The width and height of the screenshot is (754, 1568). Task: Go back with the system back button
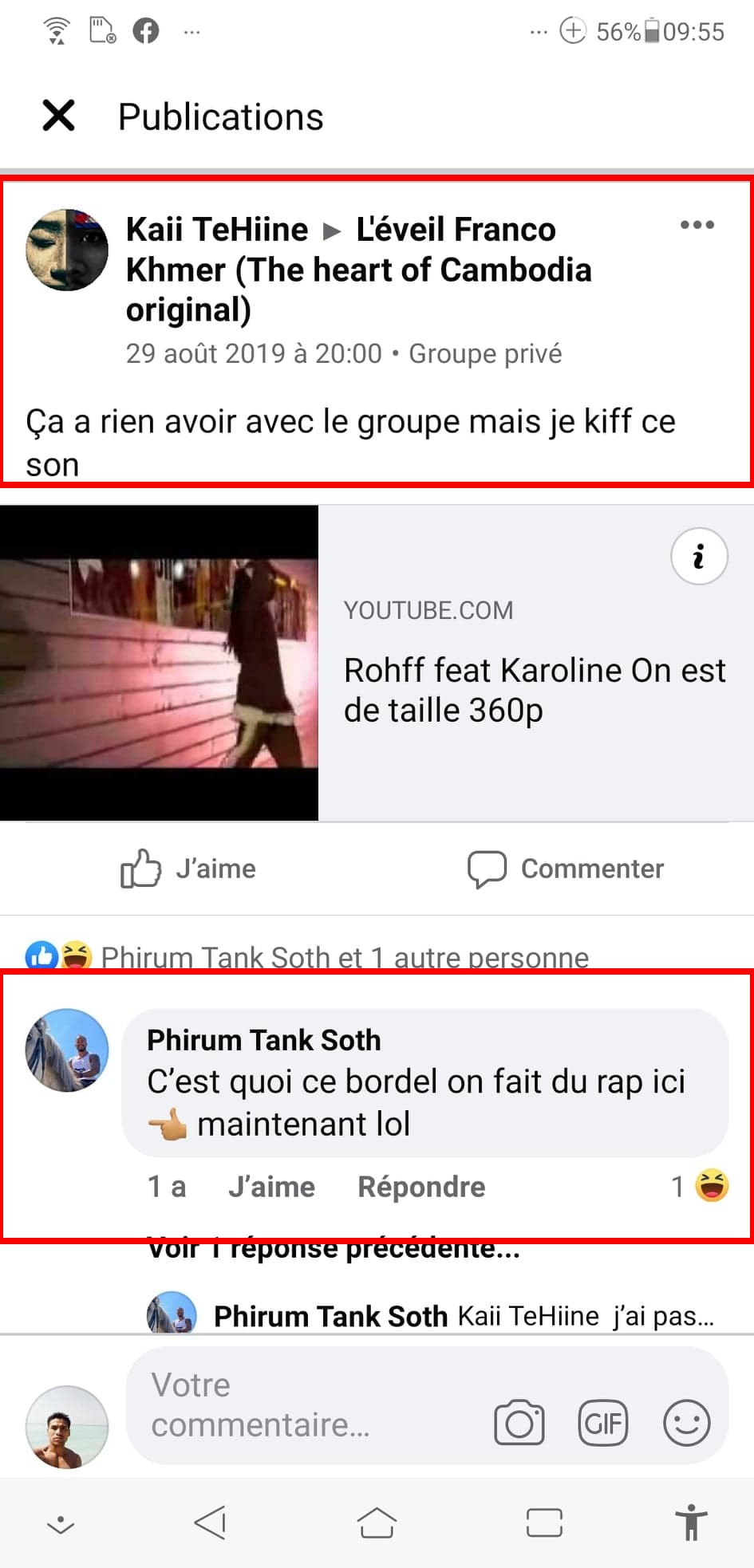tap(211, 1523)
